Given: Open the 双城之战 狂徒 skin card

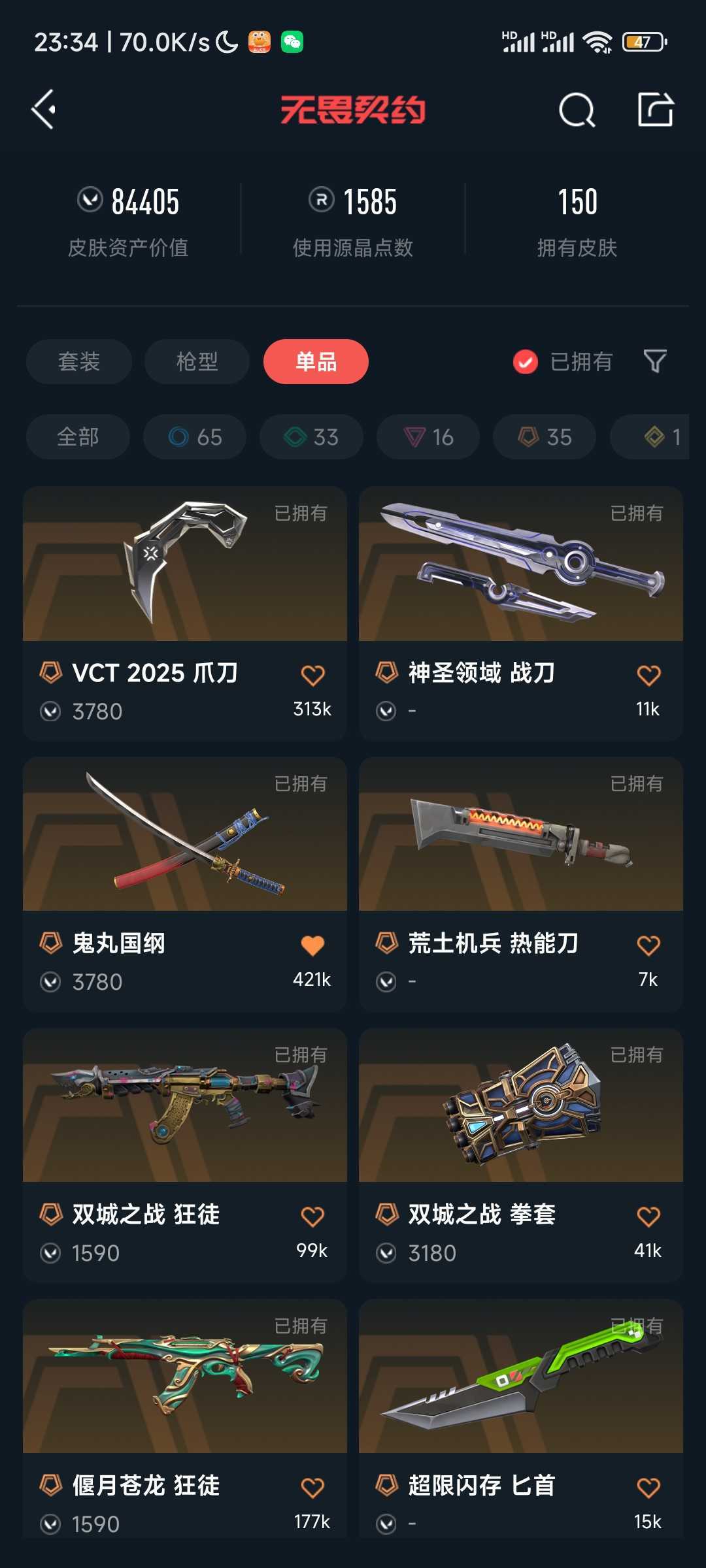Looking at the screenshot, I should click(185, 1155).
